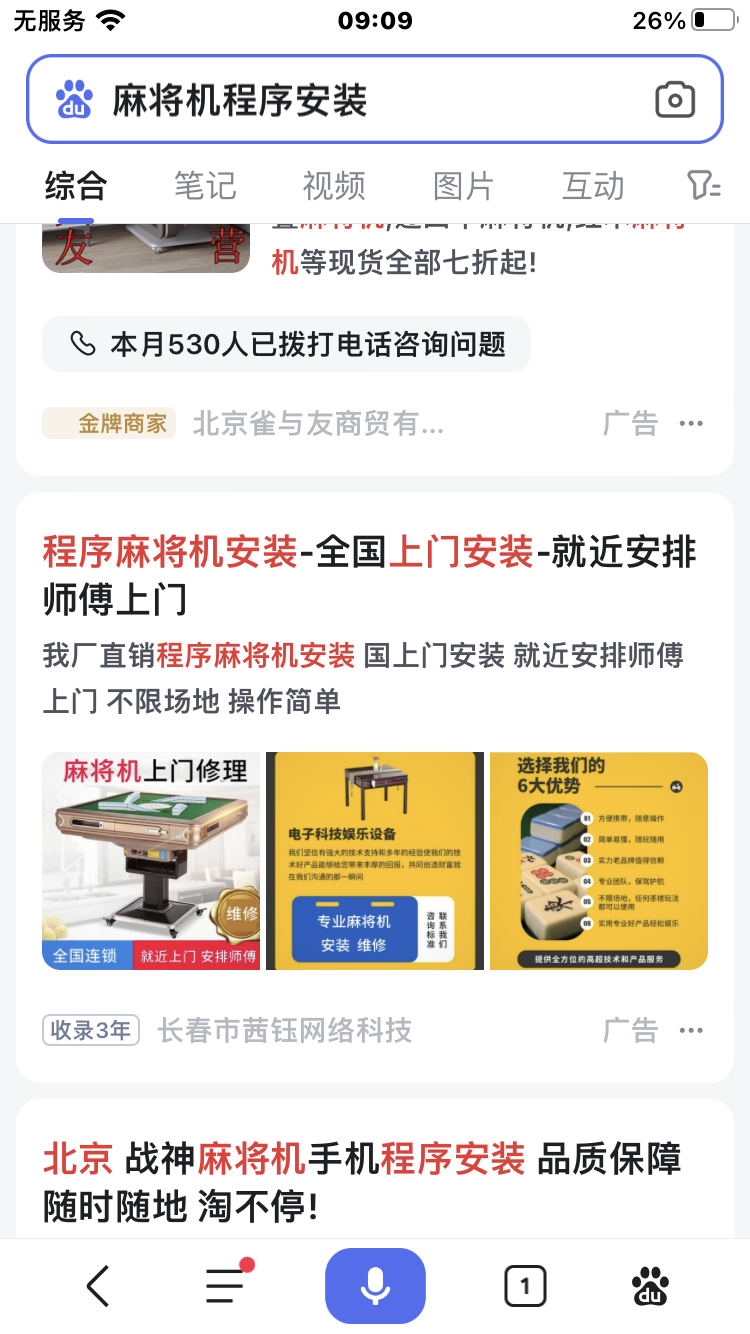Open more options for 长春市茜钰网络科技 ad

691,1030
